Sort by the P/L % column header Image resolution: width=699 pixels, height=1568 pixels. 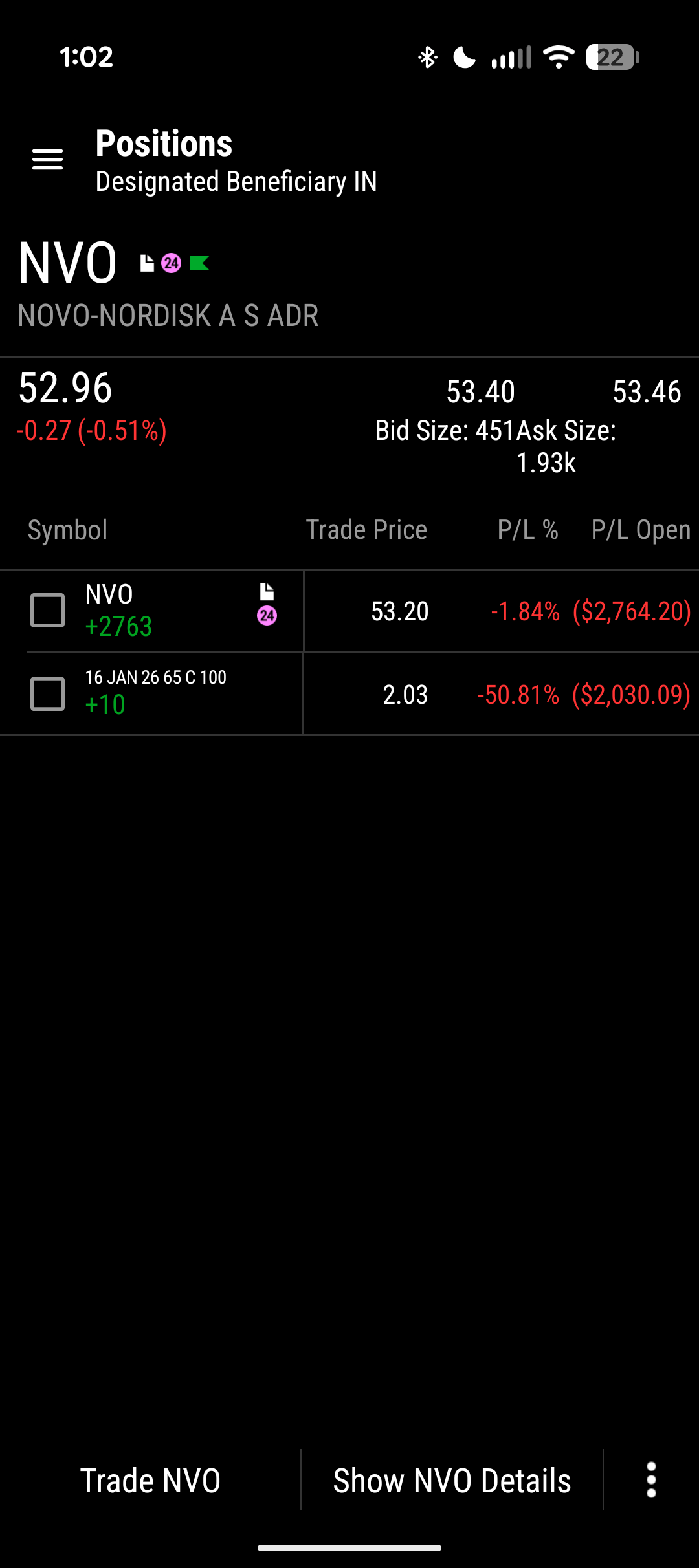coord(527,530)
